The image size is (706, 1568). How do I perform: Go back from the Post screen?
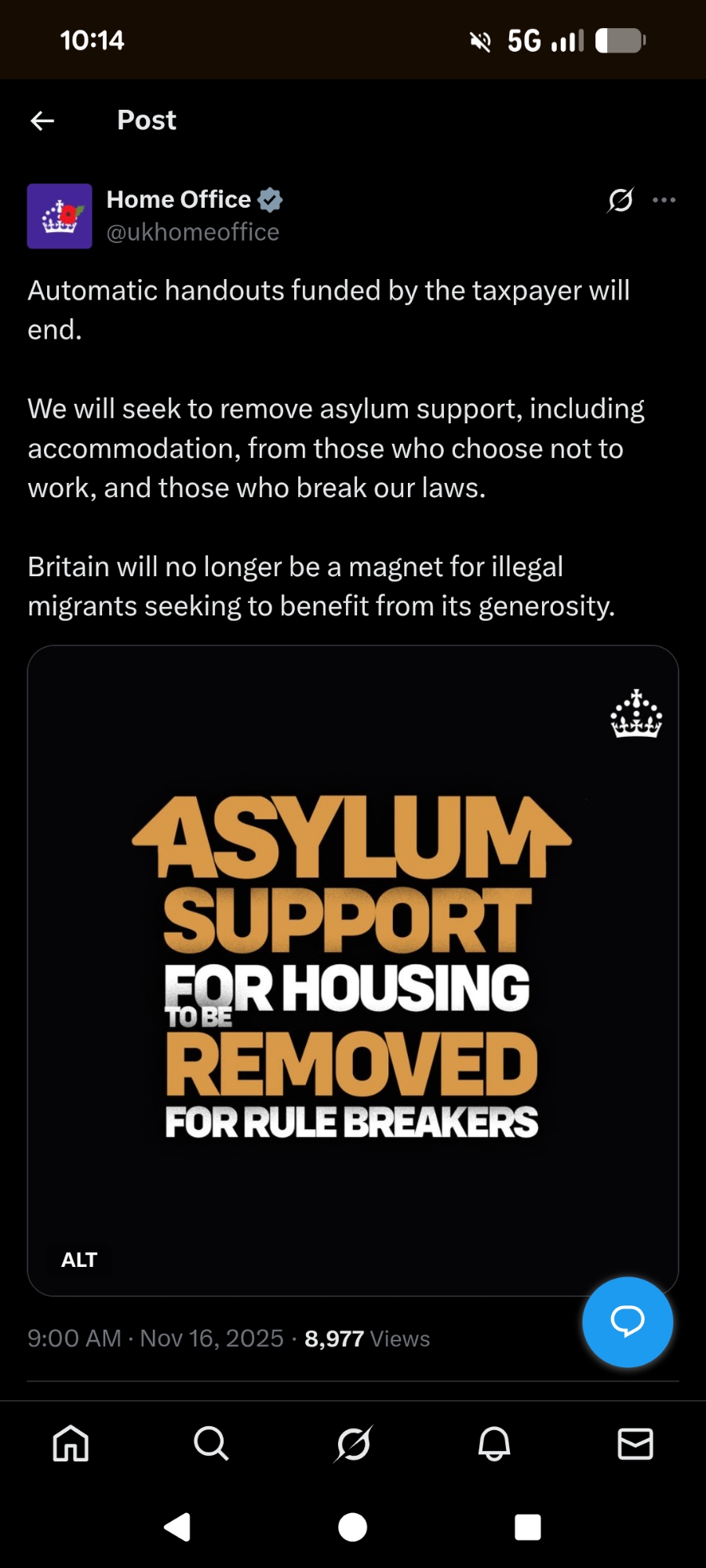(x=42, y=120)
